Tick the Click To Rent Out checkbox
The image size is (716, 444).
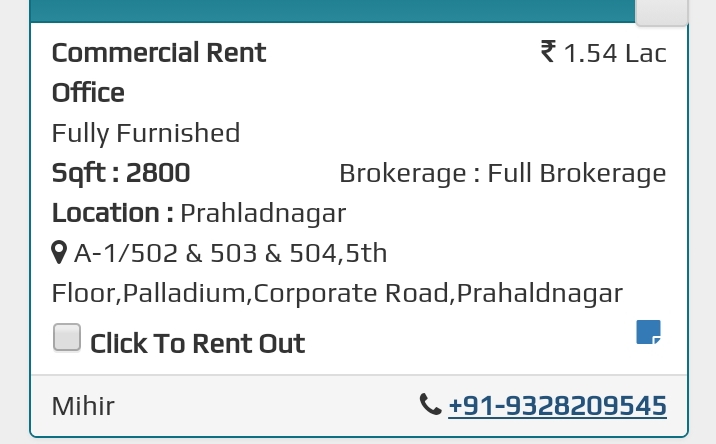pos(67,338)
